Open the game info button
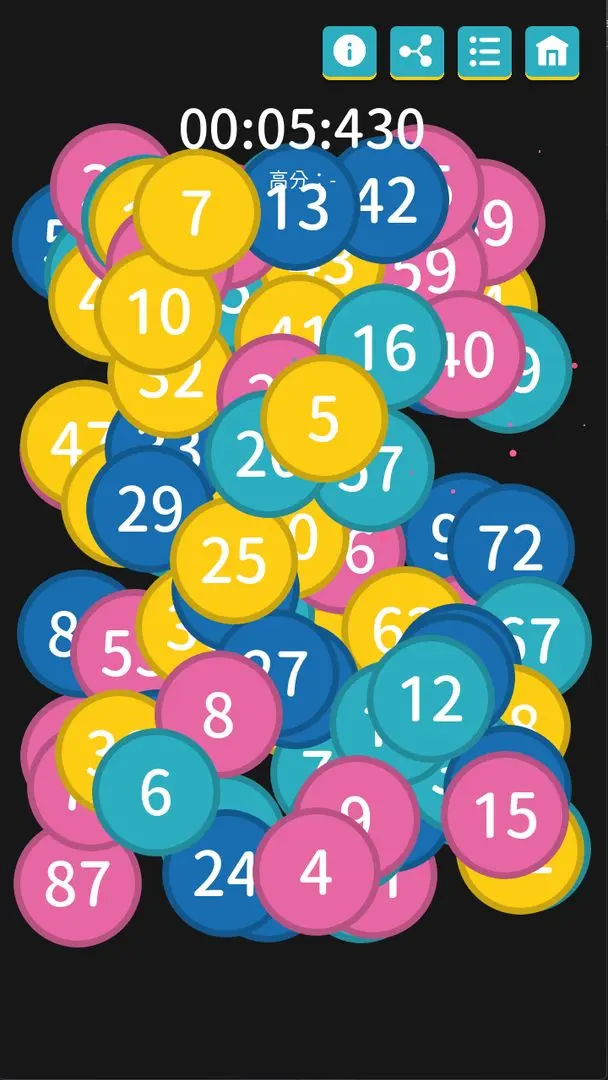Screen dimensions: 608x1080 click(x=349, y=51)
